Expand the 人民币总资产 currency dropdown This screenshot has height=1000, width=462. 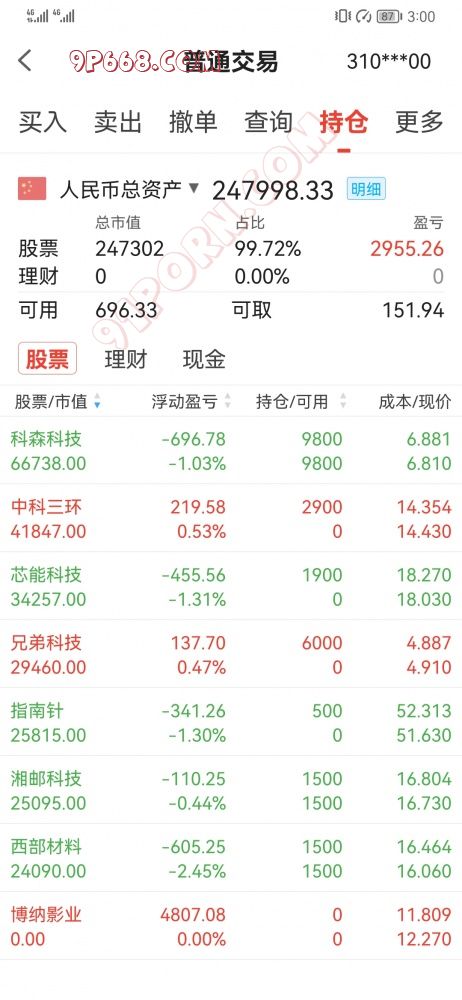click(x=130, y=189)
